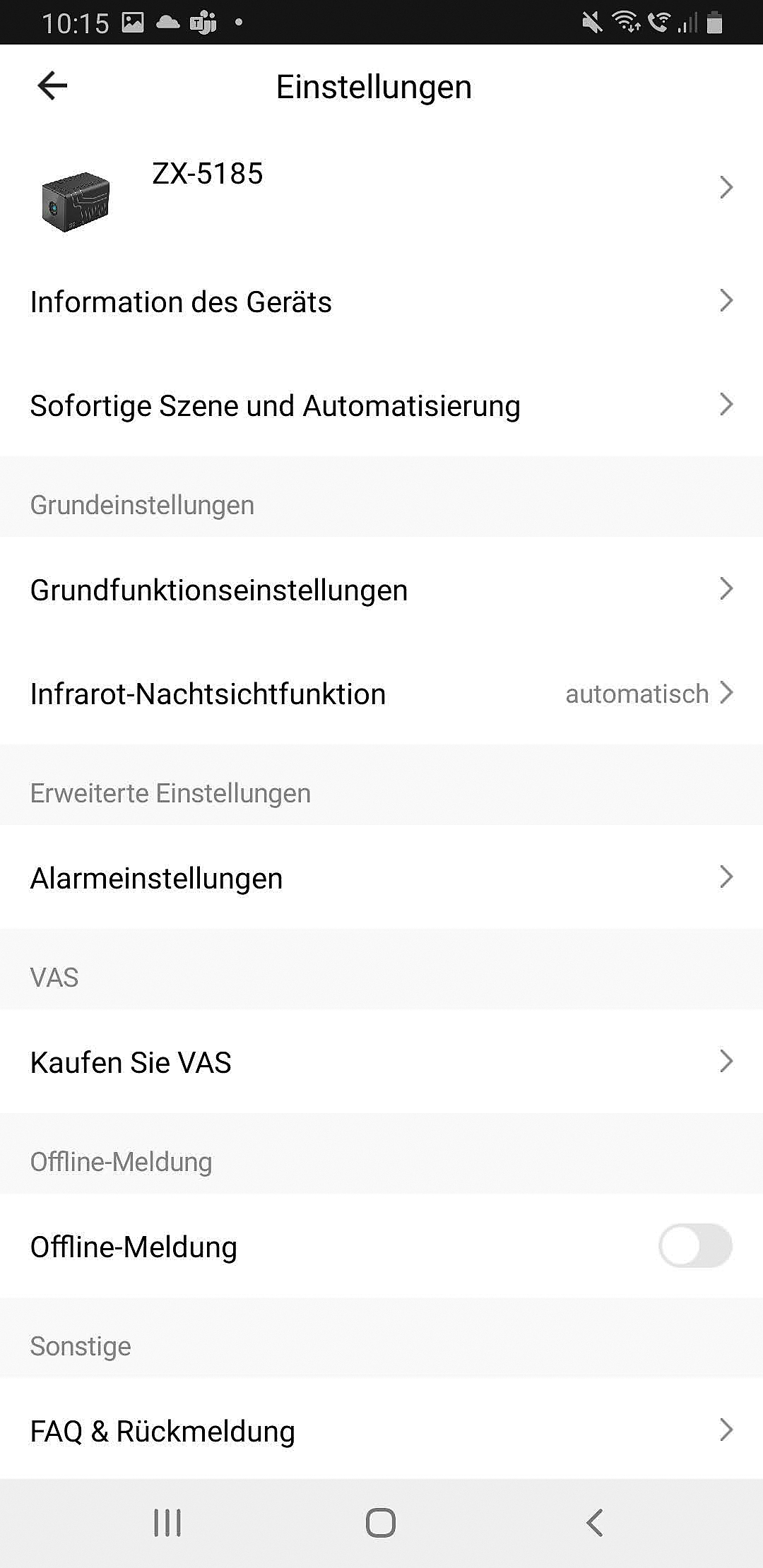763x1568 pixels.
Task: Open FAQ & Rückmeldung
Action: click(381, 1431)
